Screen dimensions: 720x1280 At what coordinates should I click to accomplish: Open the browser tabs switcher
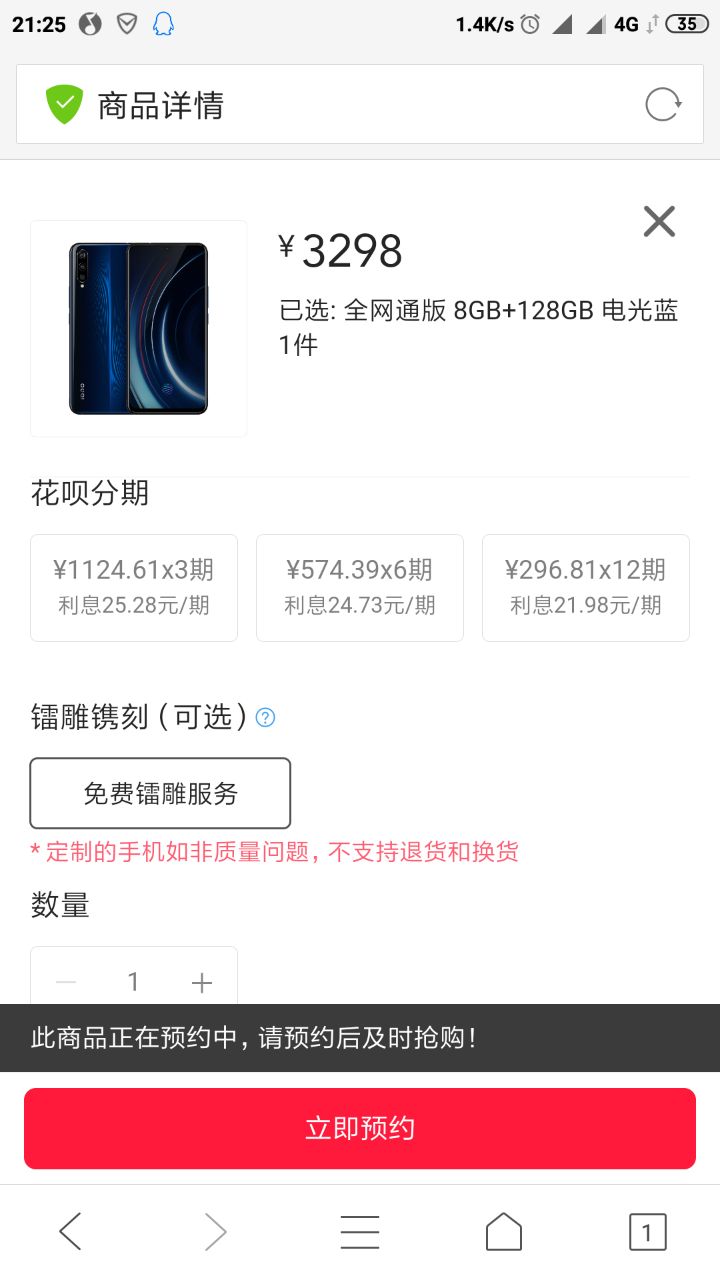click(647, 1232)
